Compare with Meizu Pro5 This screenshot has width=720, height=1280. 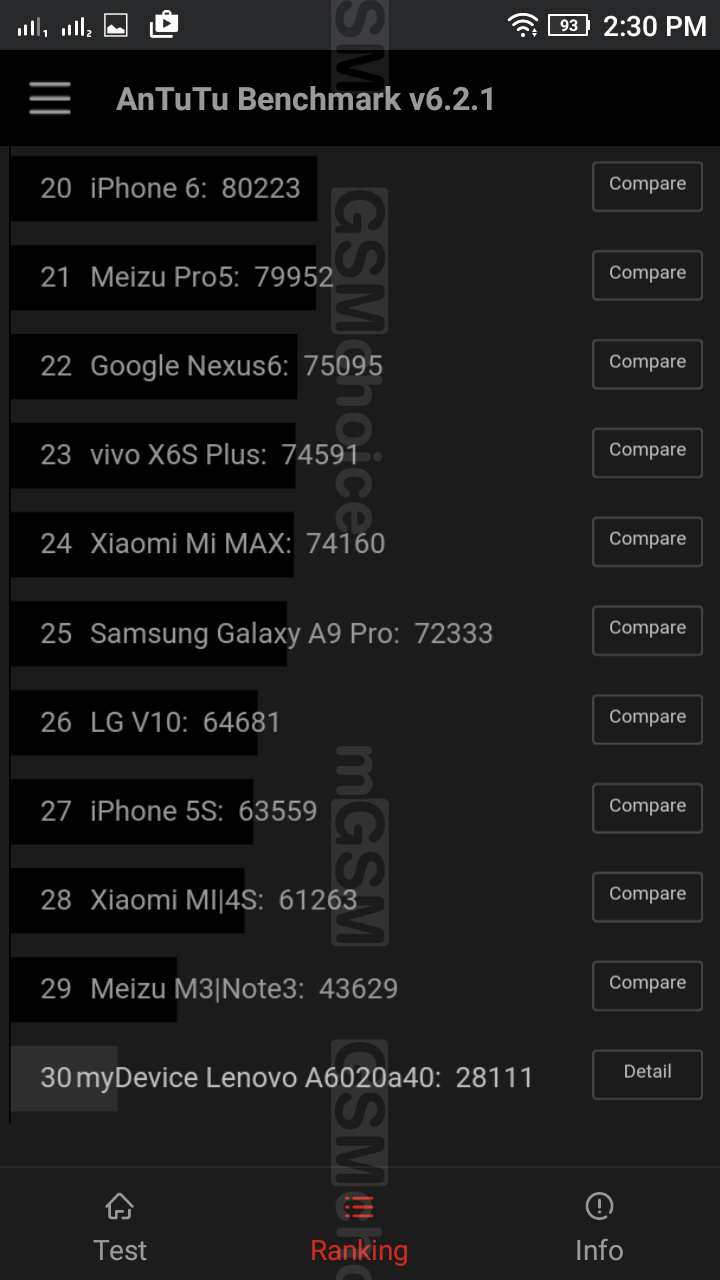point(647,275)
